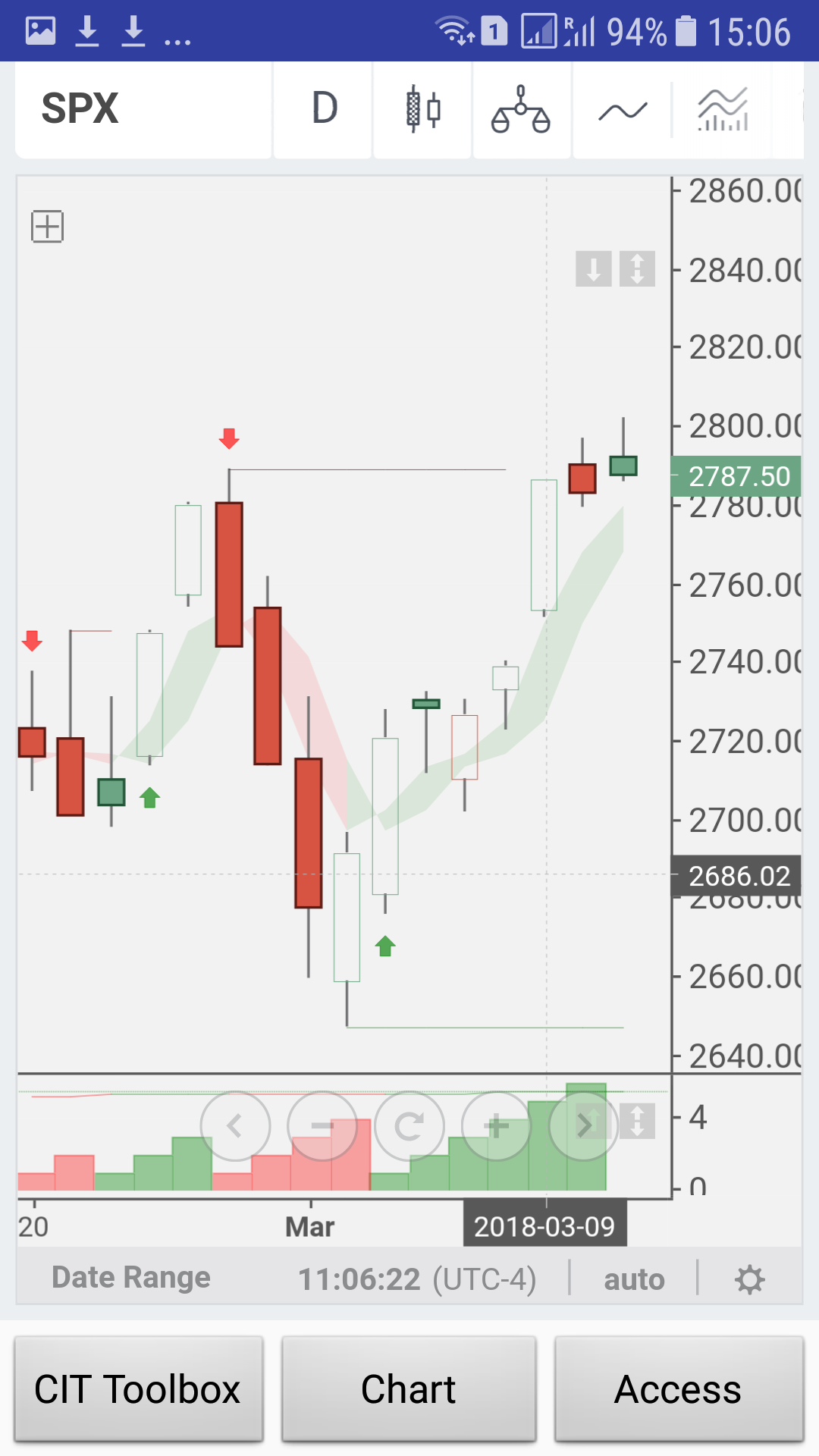Open the D timeframe selector

[322, 109]
